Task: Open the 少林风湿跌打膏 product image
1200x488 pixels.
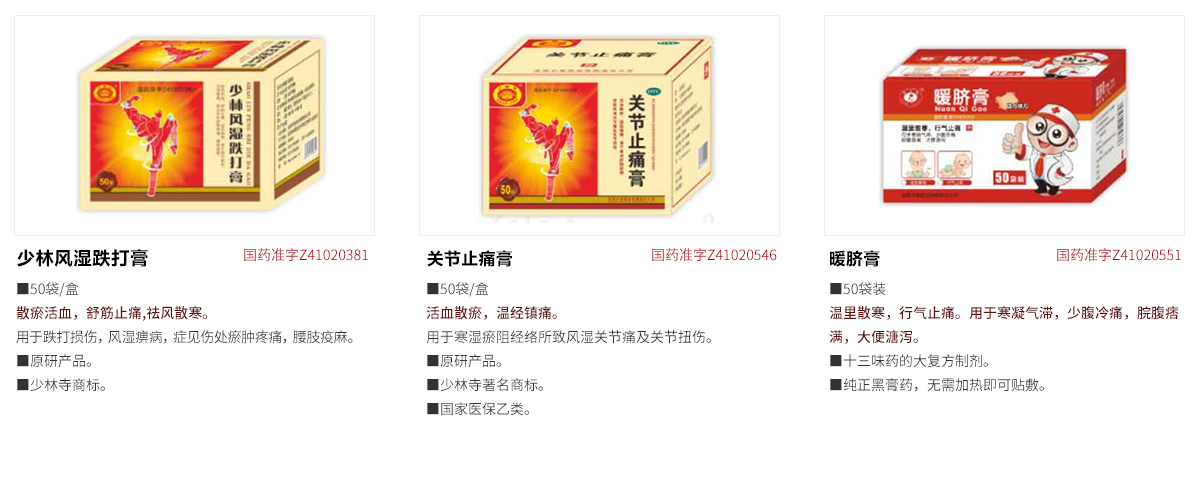Action: (x=194, y=125)
